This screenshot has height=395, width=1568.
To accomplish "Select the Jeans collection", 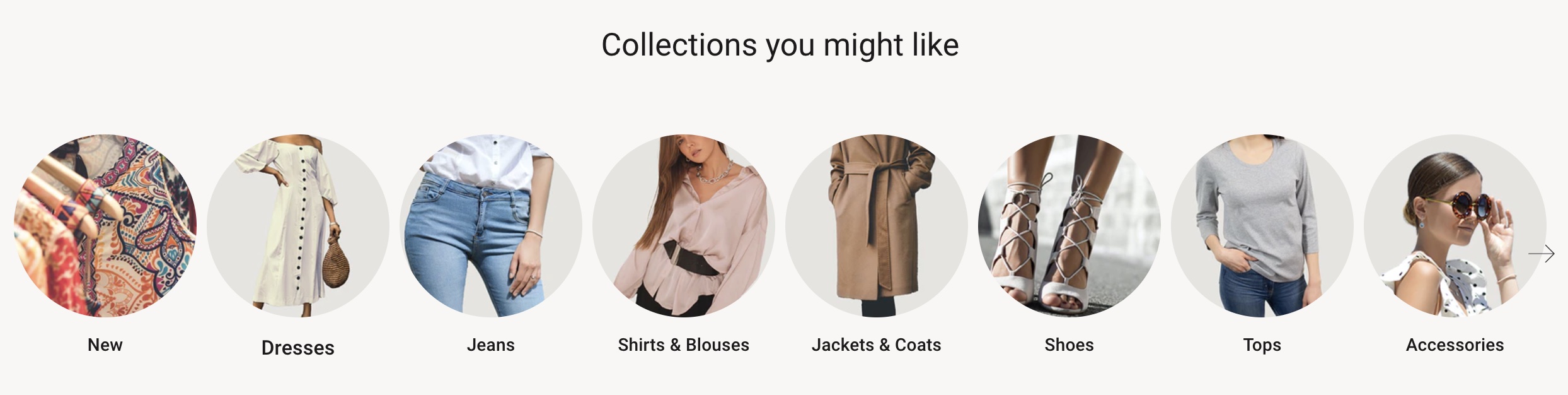I will [491, 226].
